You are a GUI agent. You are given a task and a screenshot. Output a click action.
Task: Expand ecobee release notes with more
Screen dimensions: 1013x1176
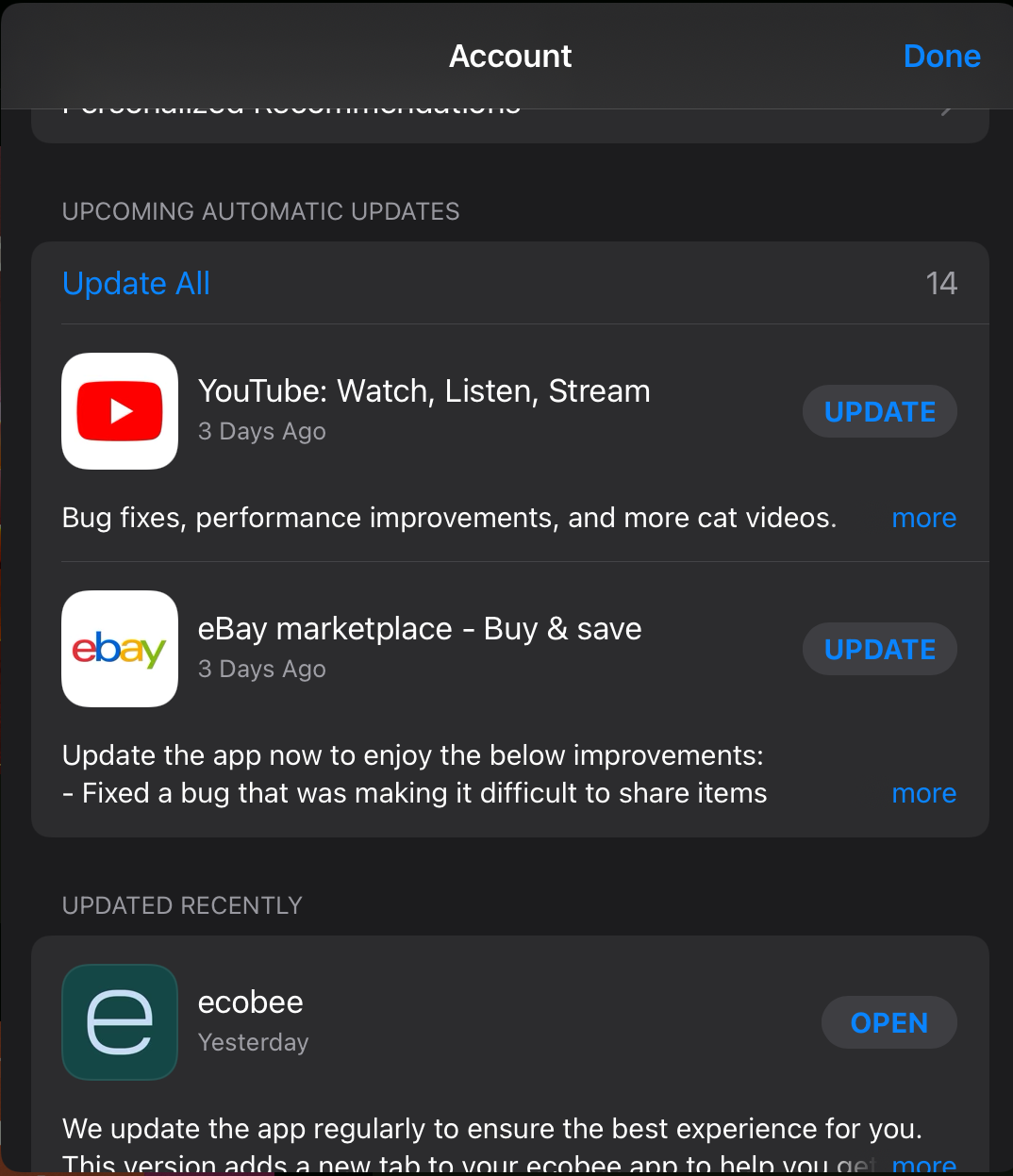923,1165
